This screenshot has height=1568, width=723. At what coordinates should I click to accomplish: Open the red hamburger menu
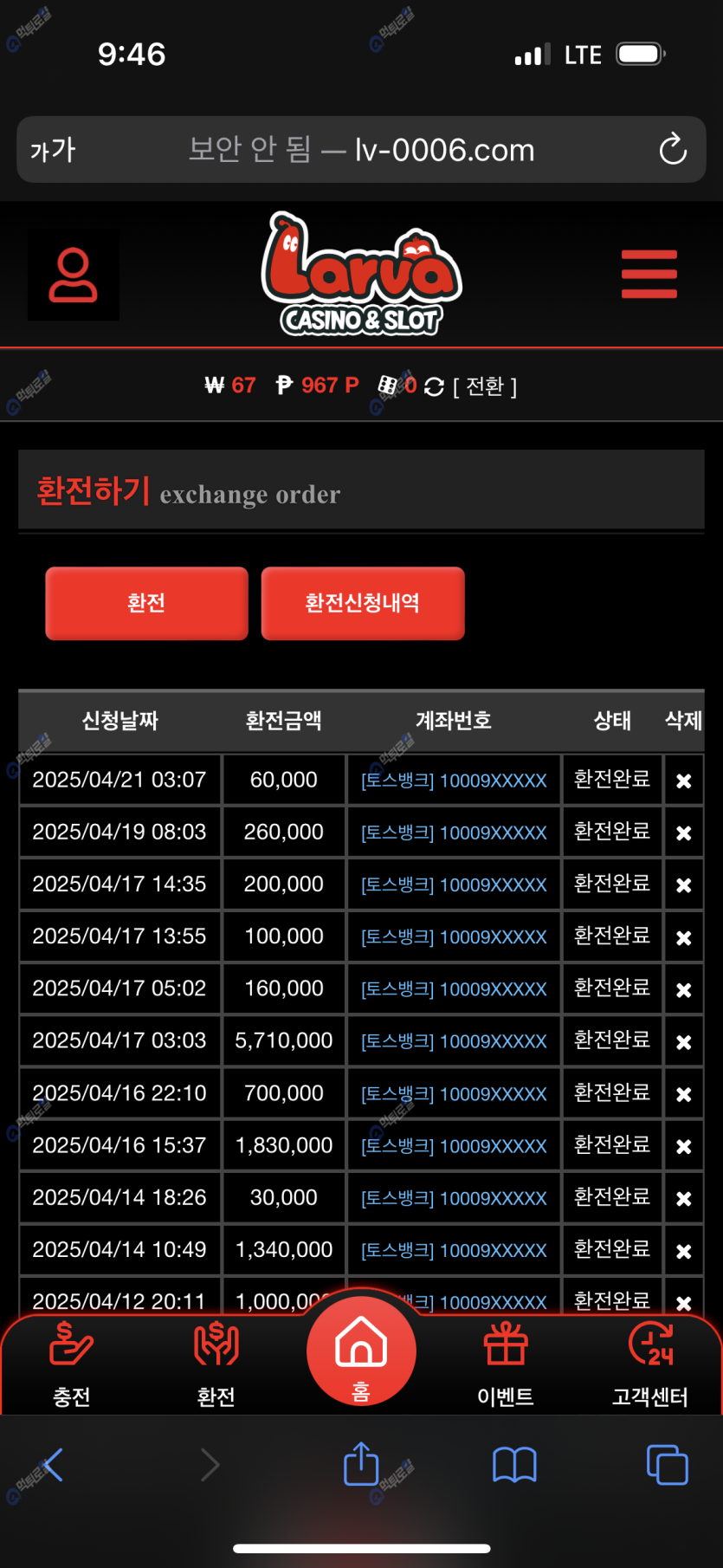click(x=649, y=274)
